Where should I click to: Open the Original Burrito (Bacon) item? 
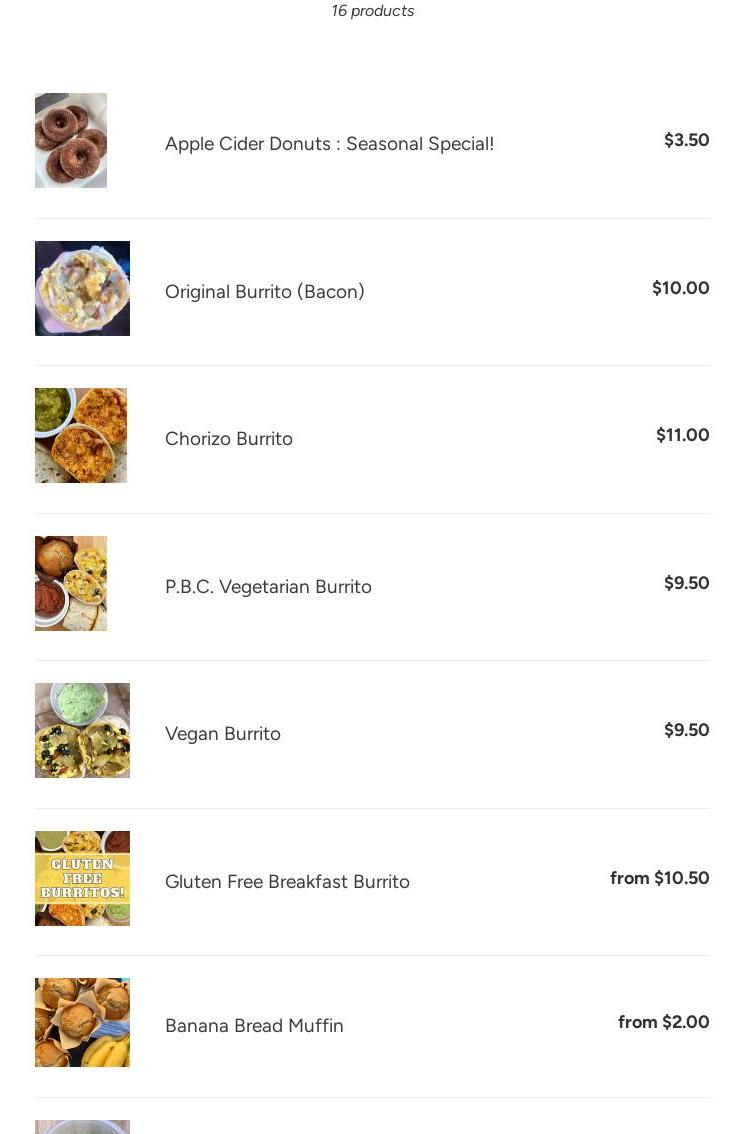pos(264,292)
